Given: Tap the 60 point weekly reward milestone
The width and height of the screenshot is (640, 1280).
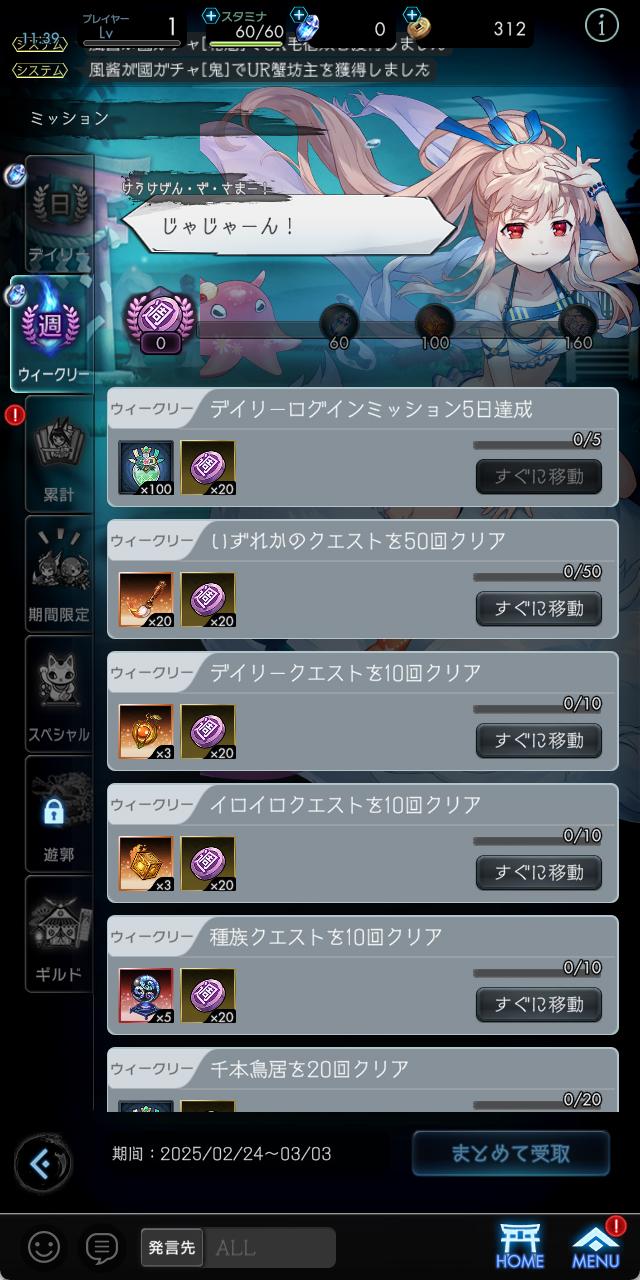Looking at the screenshot, I should [x=339, y=321].
